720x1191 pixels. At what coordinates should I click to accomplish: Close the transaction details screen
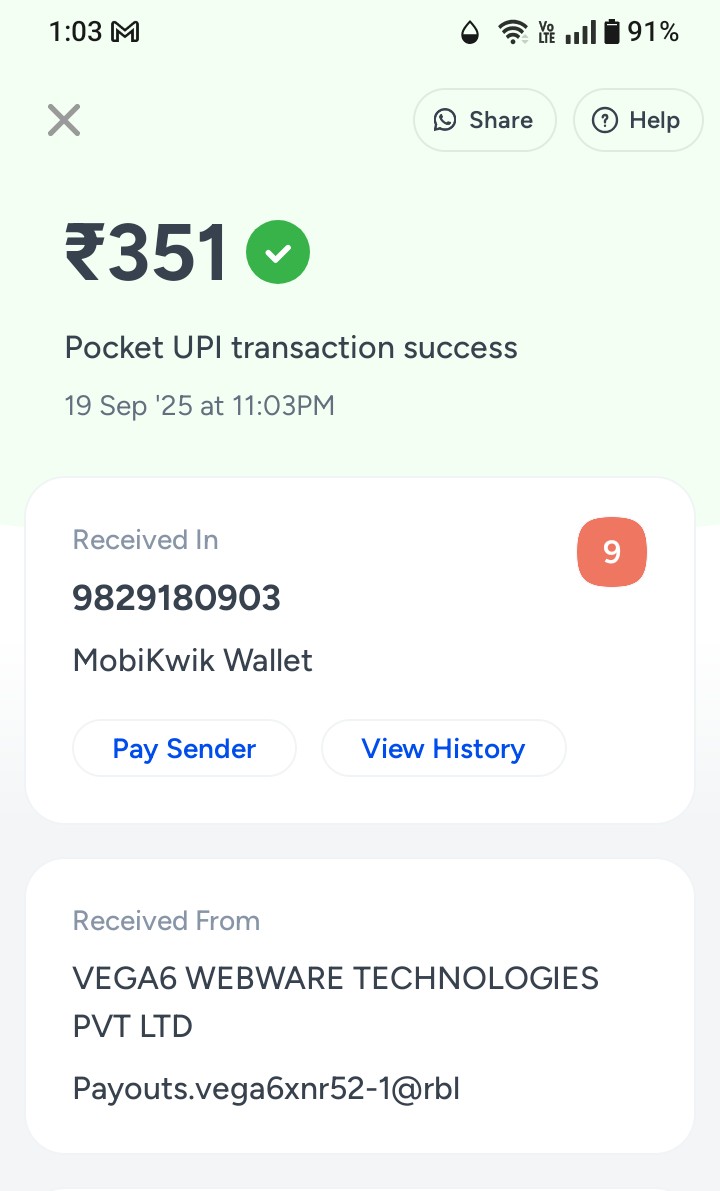coord(64,121)
